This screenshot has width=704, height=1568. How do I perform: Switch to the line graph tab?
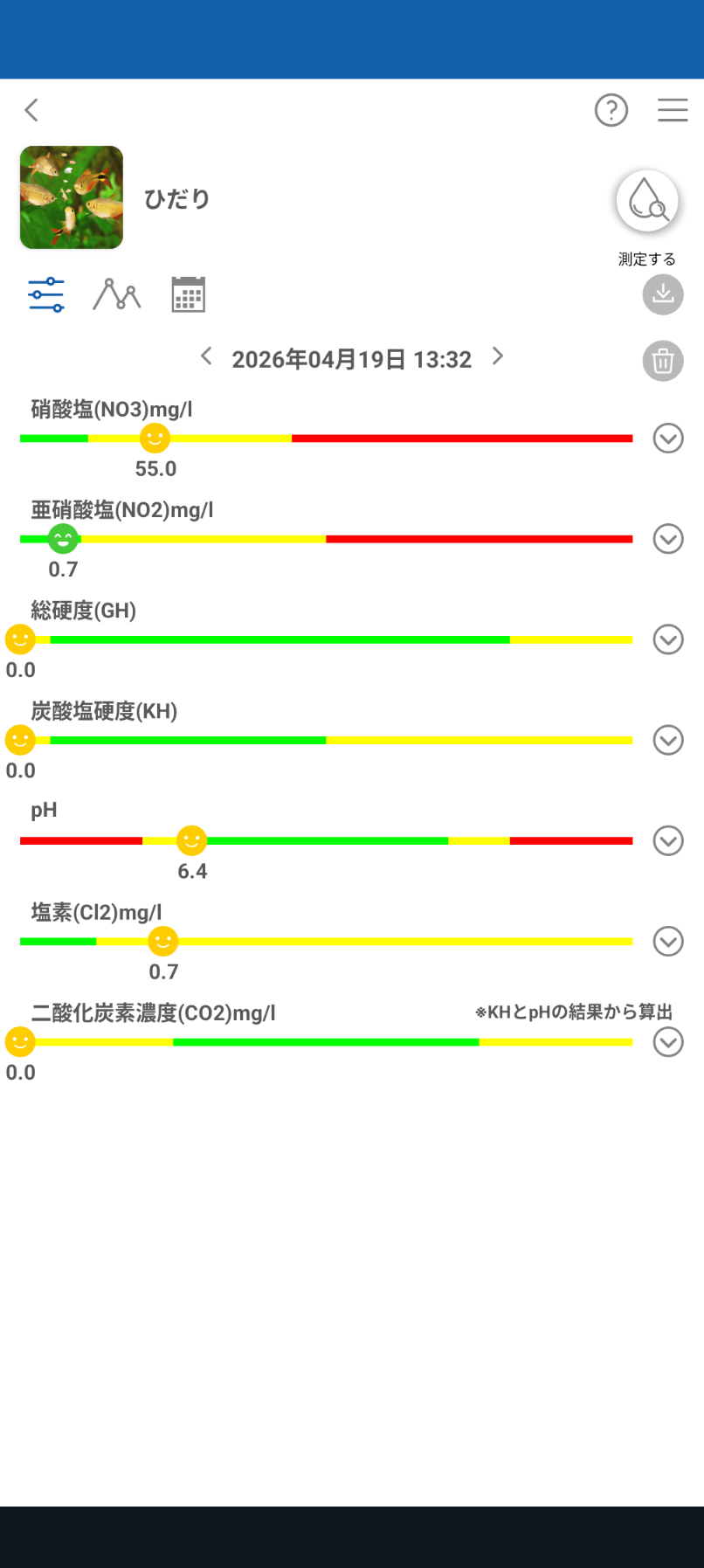coord(117,295)
